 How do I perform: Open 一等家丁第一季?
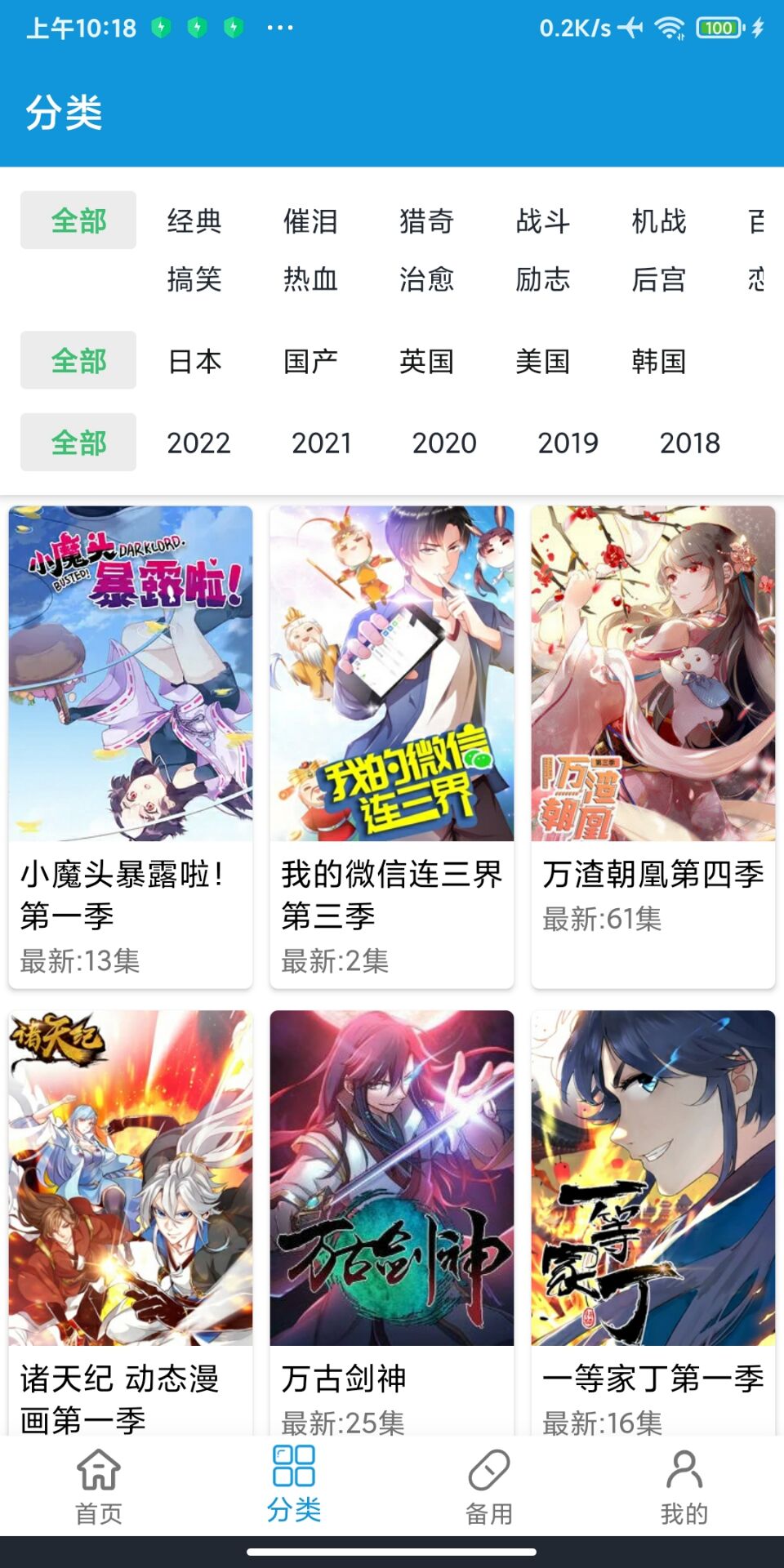pyautogui.click(x=653, y=1176)
